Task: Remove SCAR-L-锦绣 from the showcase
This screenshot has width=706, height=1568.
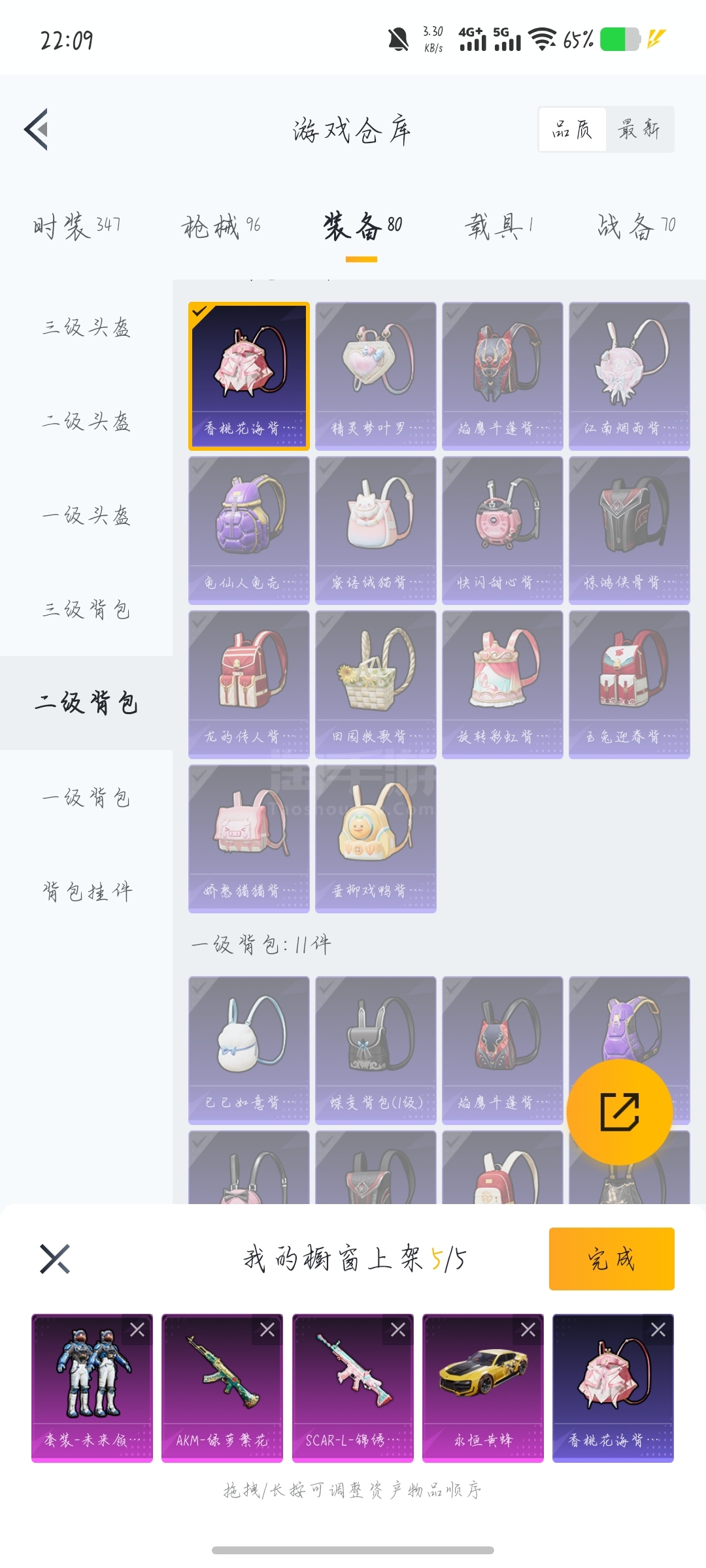Action: point(398,1330)
